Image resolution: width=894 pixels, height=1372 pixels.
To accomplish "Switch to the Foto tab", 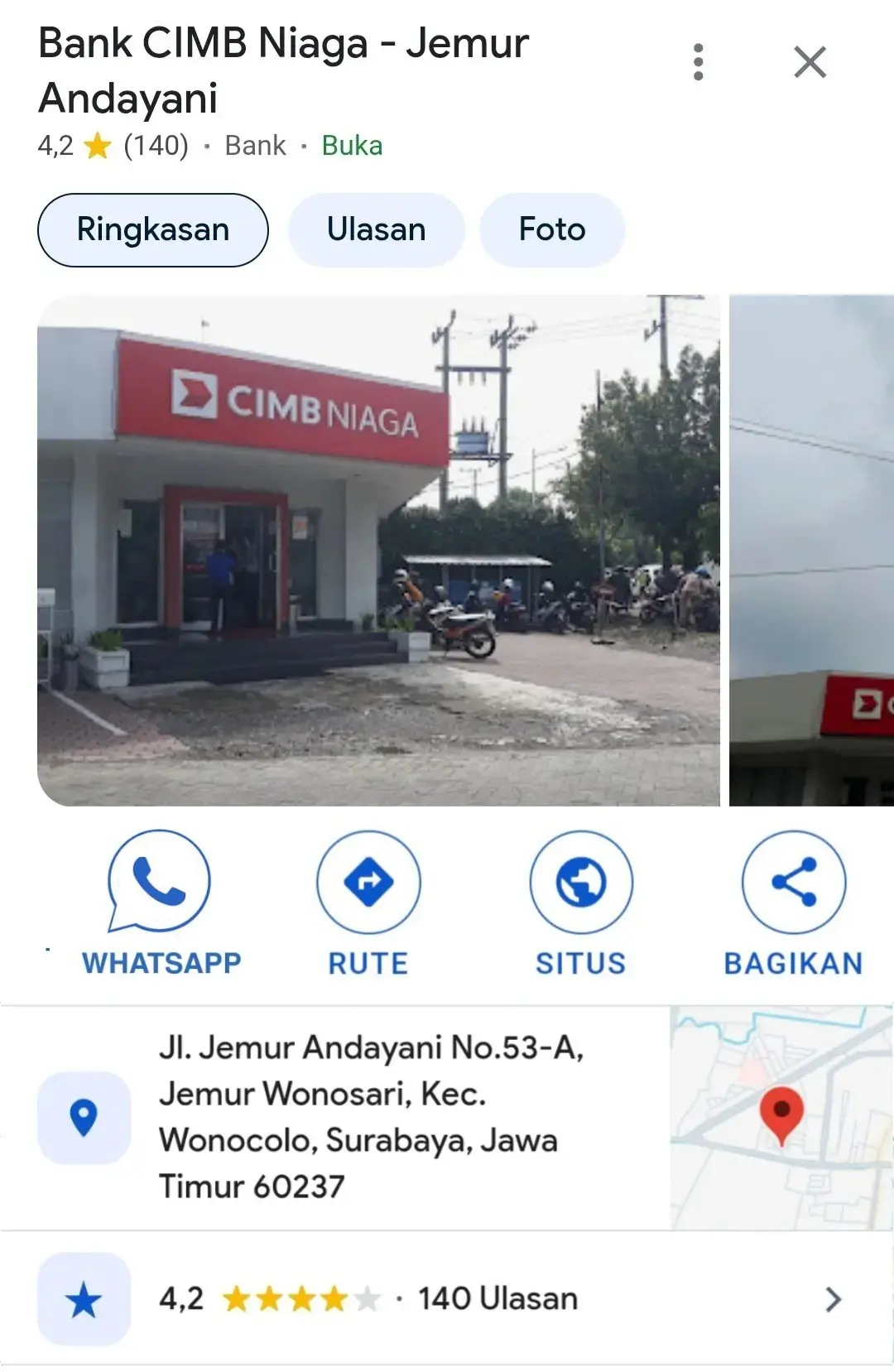I will pyautogui.click(x=551, y=230).
